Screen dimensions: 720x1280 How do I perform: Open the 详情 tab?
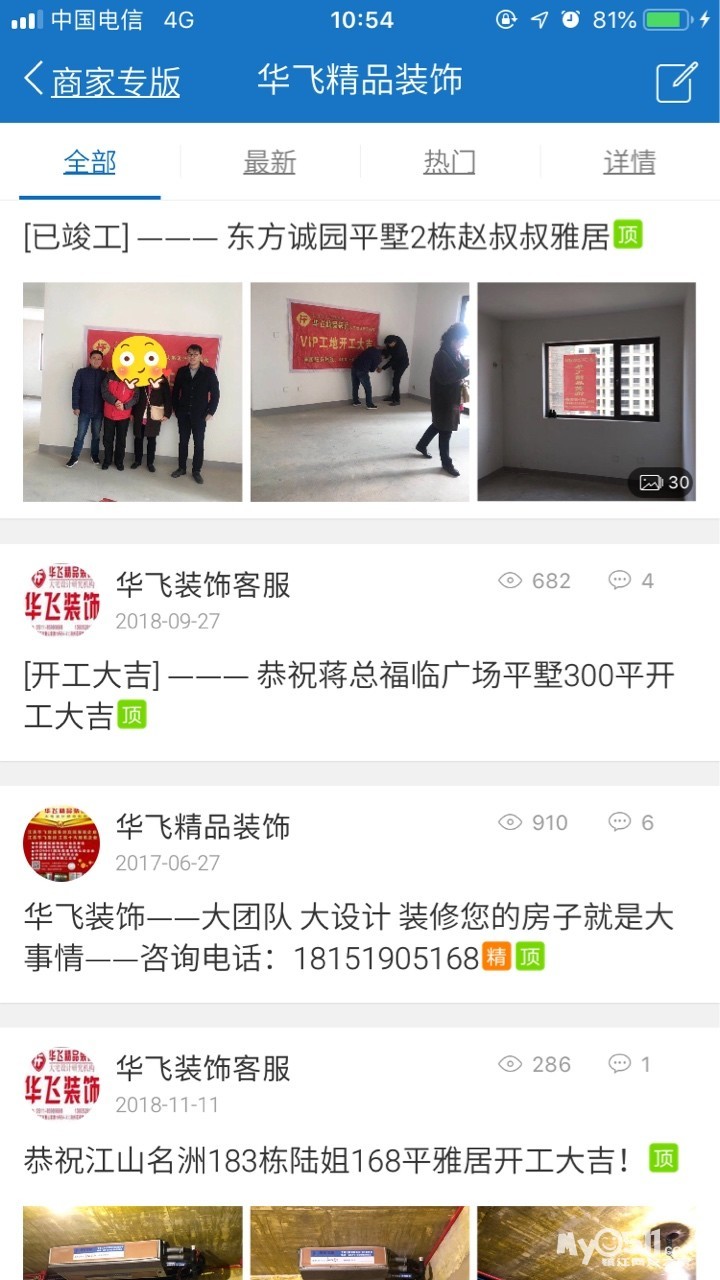pos(629,162)
